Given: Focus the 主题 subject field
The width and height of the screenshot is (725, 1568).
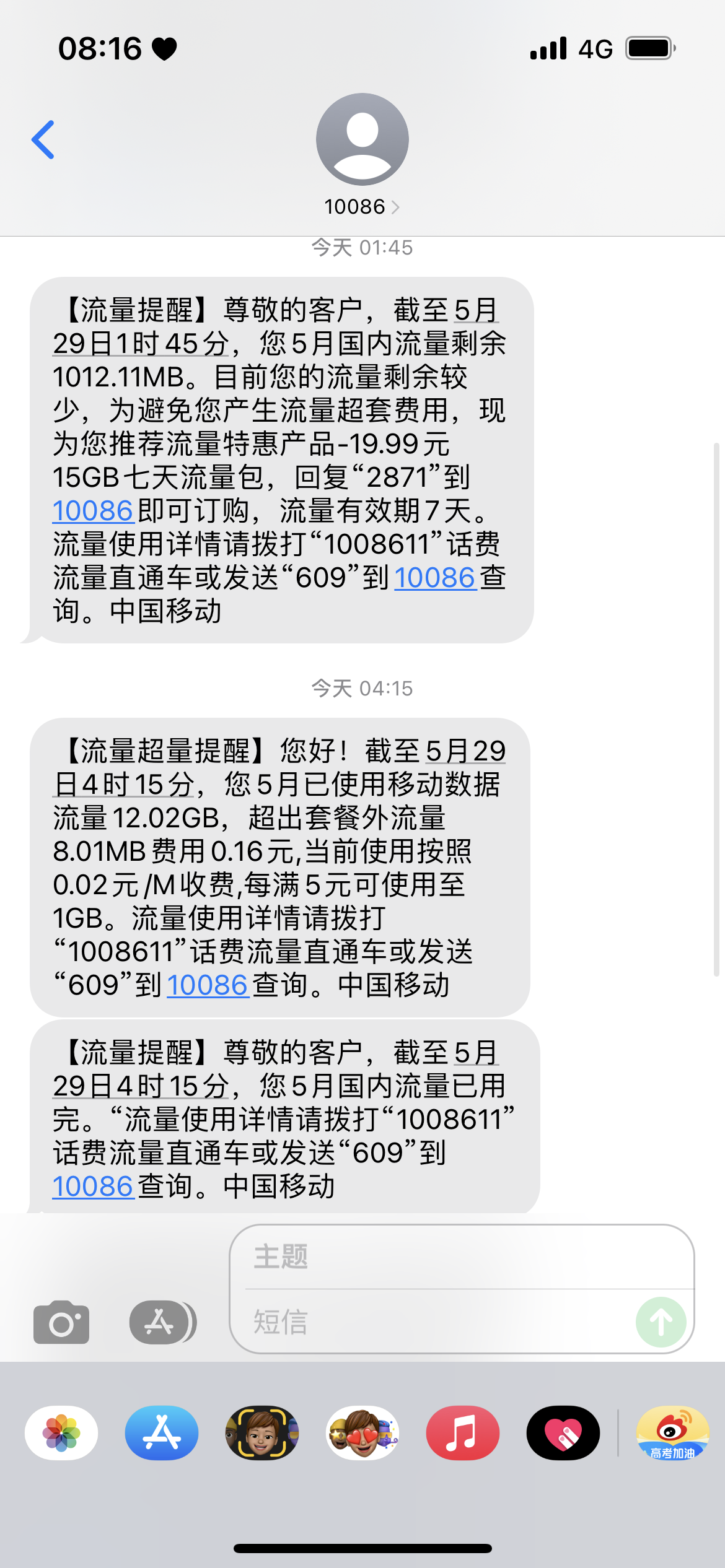Looking at the screenshot, I should [x=459, y=1257].
